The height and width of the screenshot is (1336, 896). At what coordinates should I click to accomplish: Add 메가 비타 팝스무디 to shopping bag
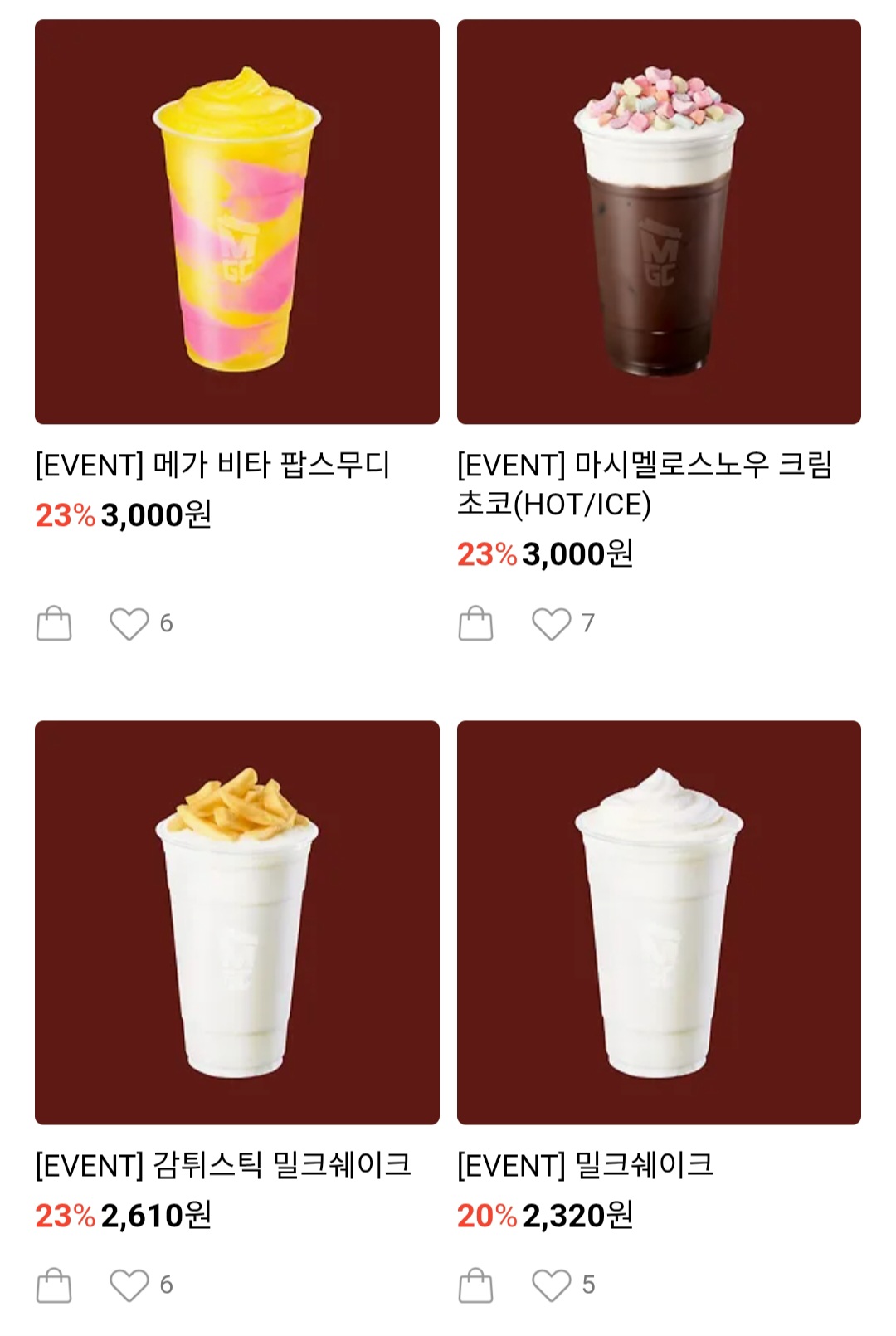click(54, 623)
